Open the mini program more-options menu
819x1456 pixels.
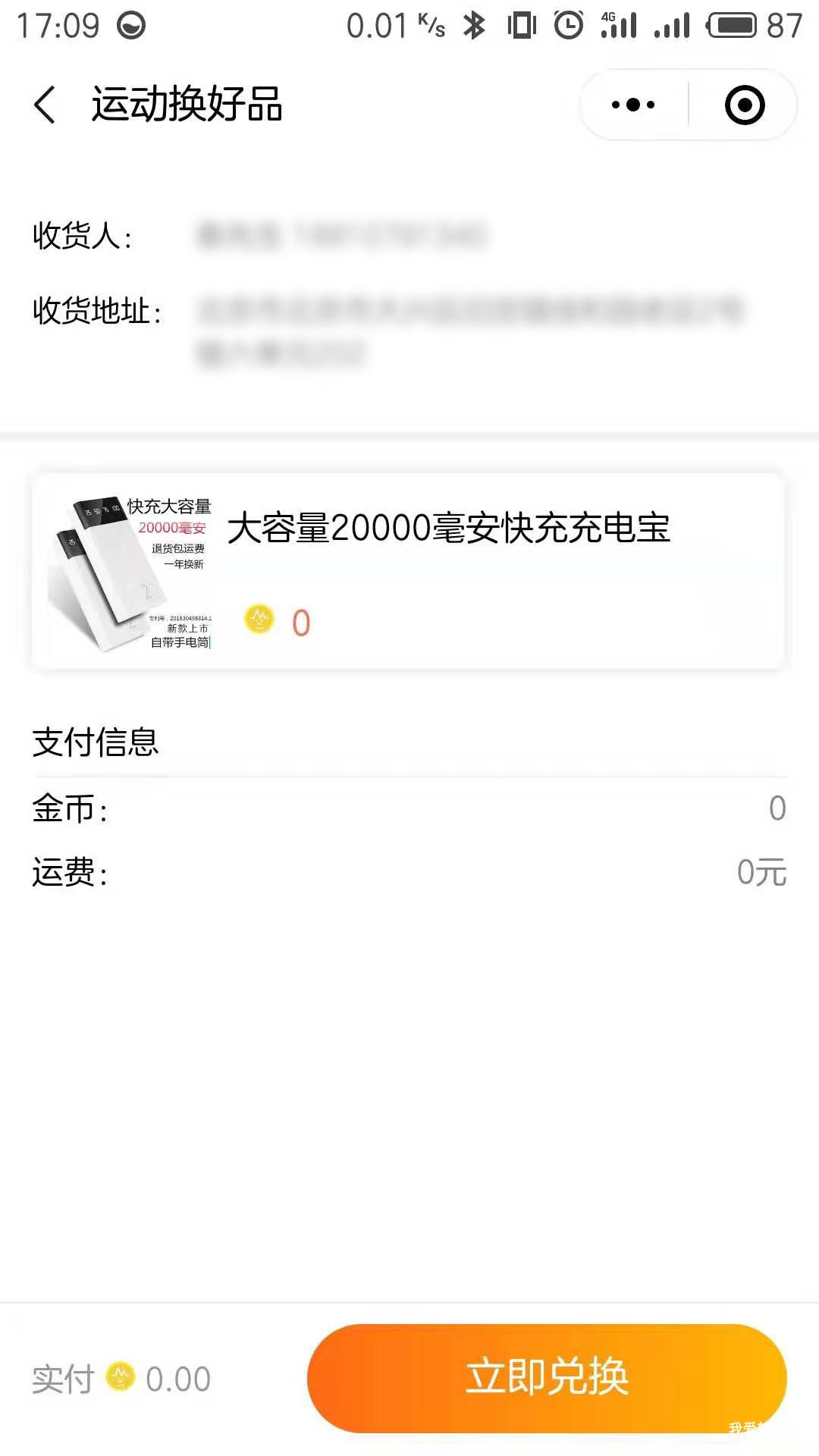[x=633, y=105]
